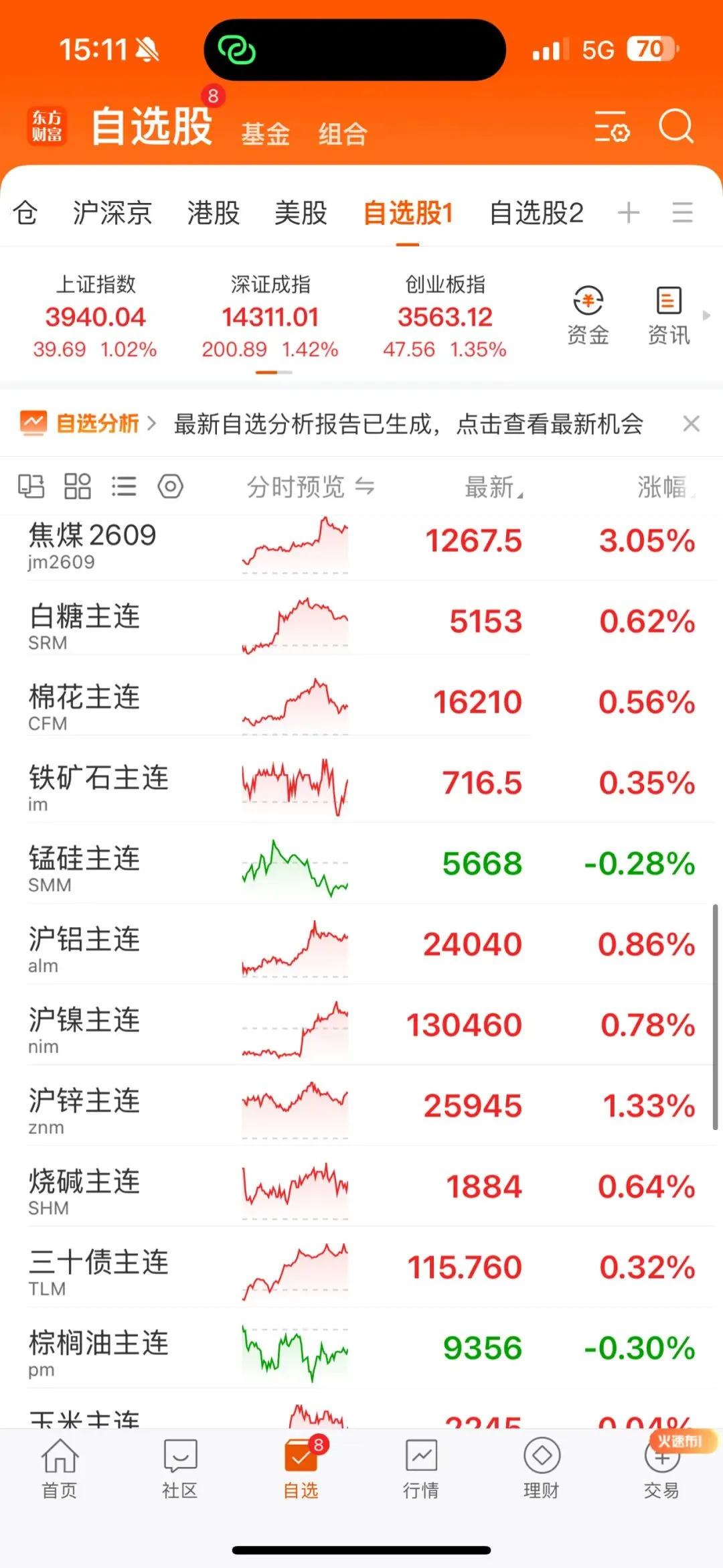Viewport: 723px width, 1568px height.
Task: Open the watchlist settings icon
Action: [612, 127]
